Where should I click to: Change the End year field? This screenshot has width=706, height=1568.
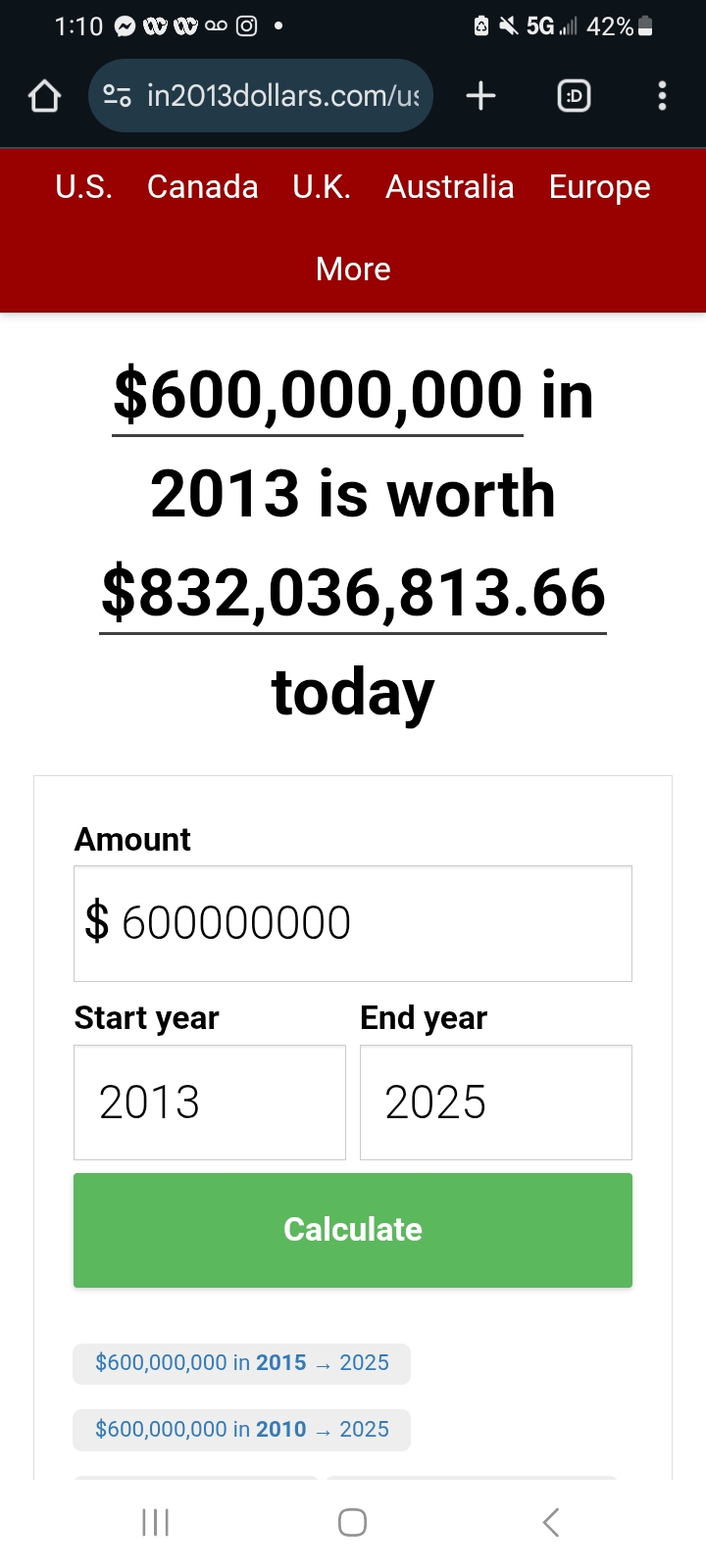point(495,1102)
